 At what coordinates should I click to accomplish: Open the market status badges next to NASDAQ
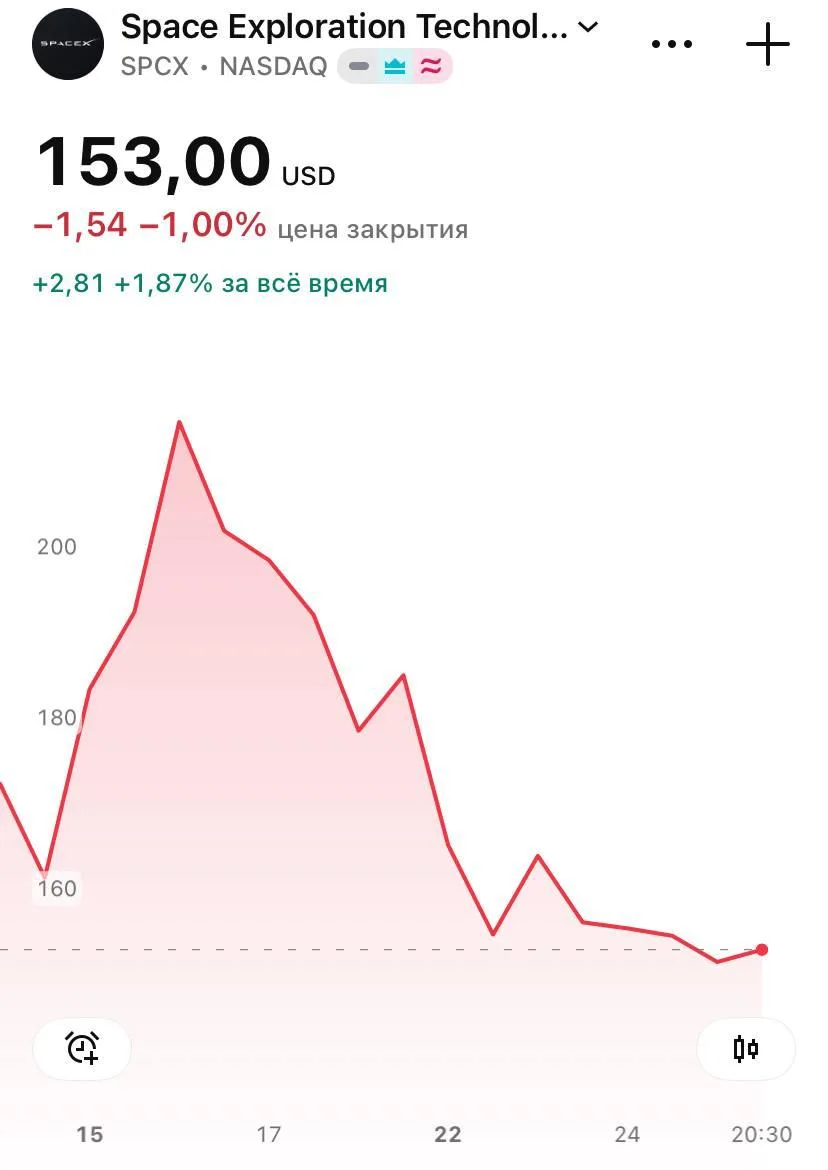point(395,66)
